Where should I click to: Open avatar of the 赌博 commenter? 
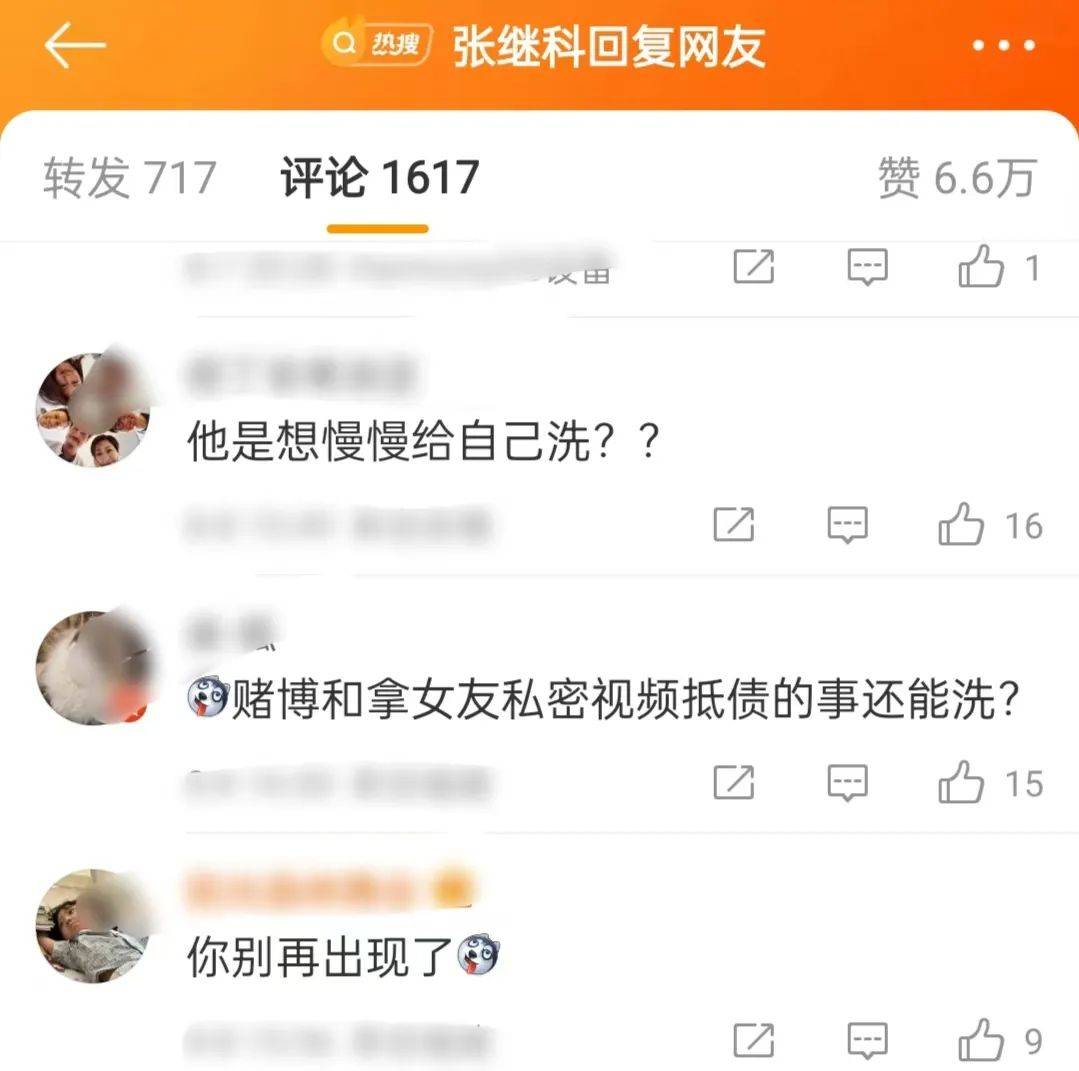93,668
